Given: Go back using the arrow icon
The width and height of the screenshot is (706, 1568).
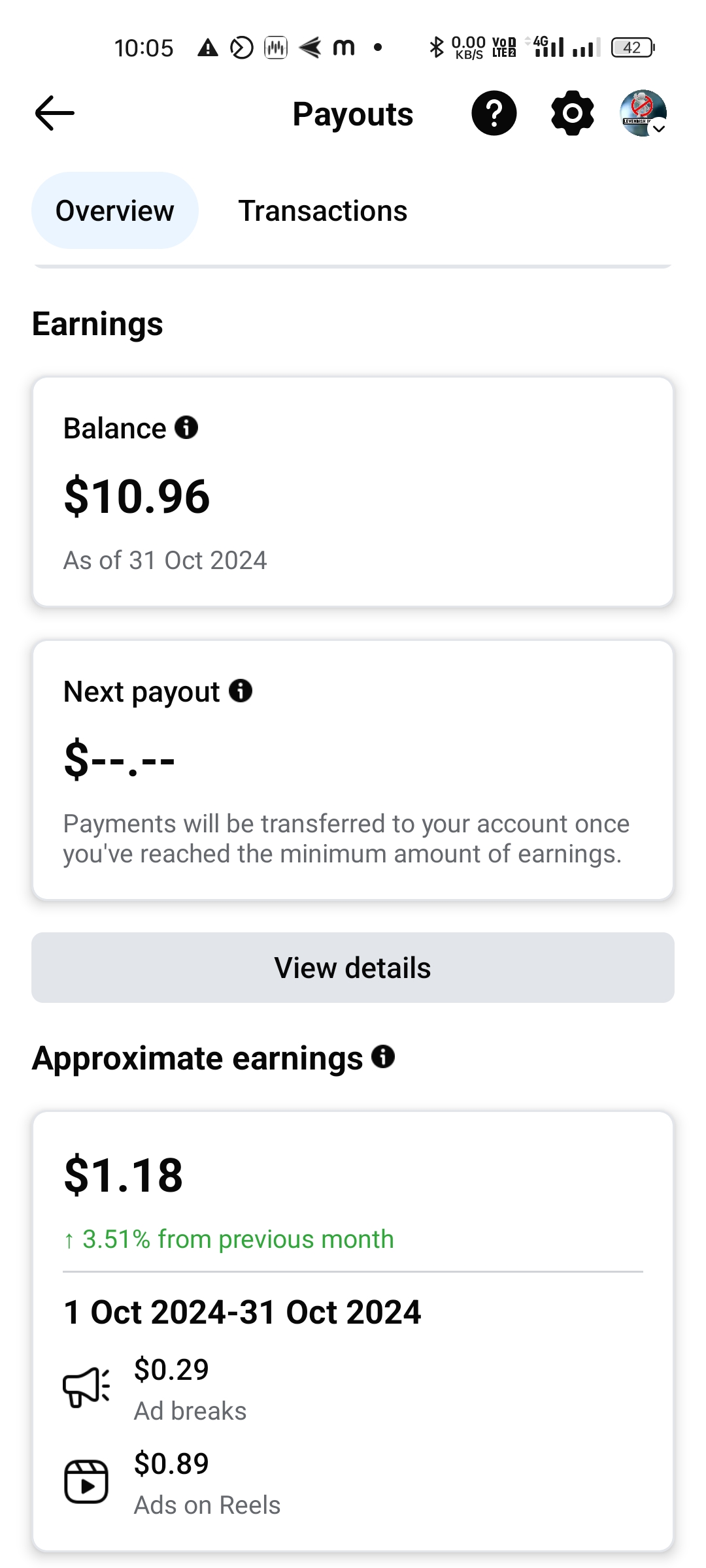Looking at the screenshot, I should 55,113.
